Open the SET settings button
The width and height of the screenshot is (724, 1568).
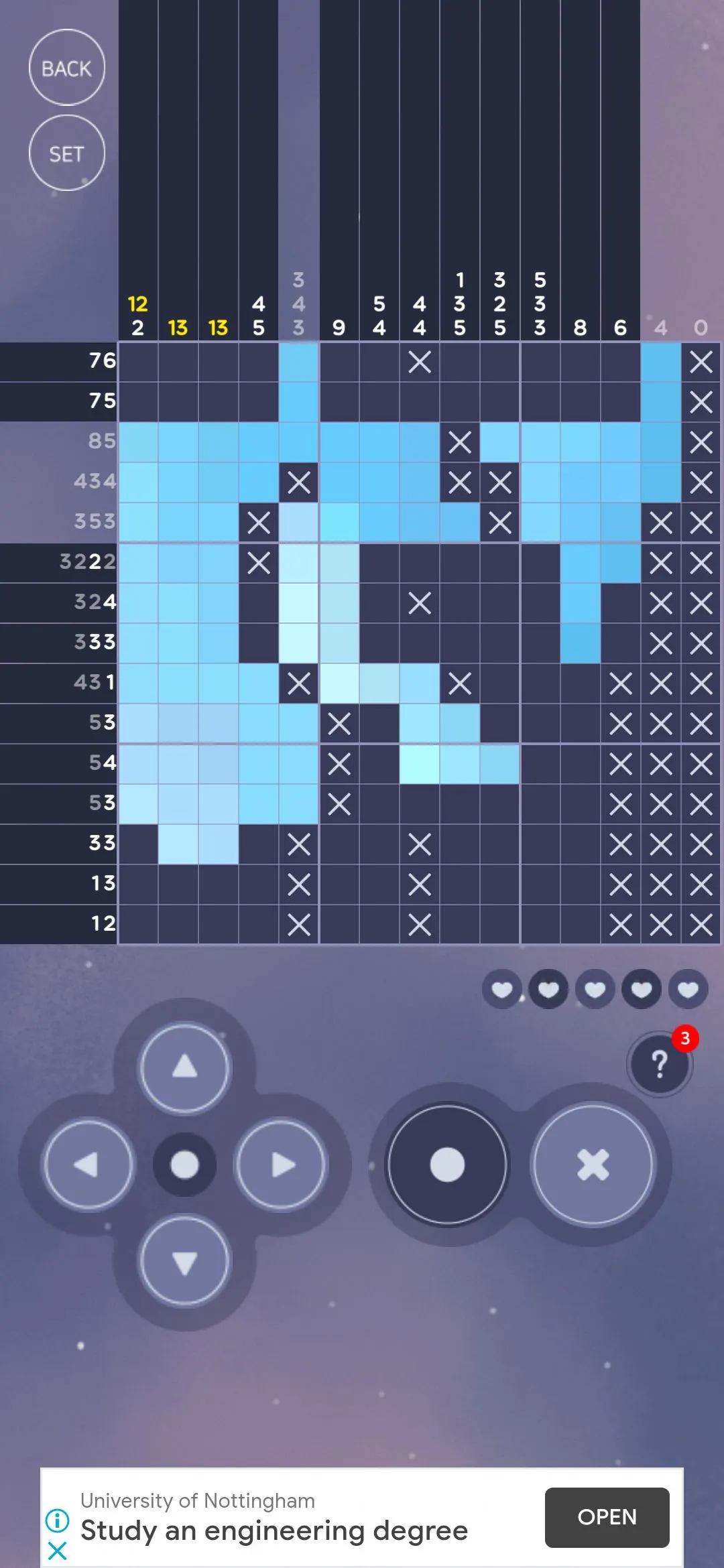[66, 153]
